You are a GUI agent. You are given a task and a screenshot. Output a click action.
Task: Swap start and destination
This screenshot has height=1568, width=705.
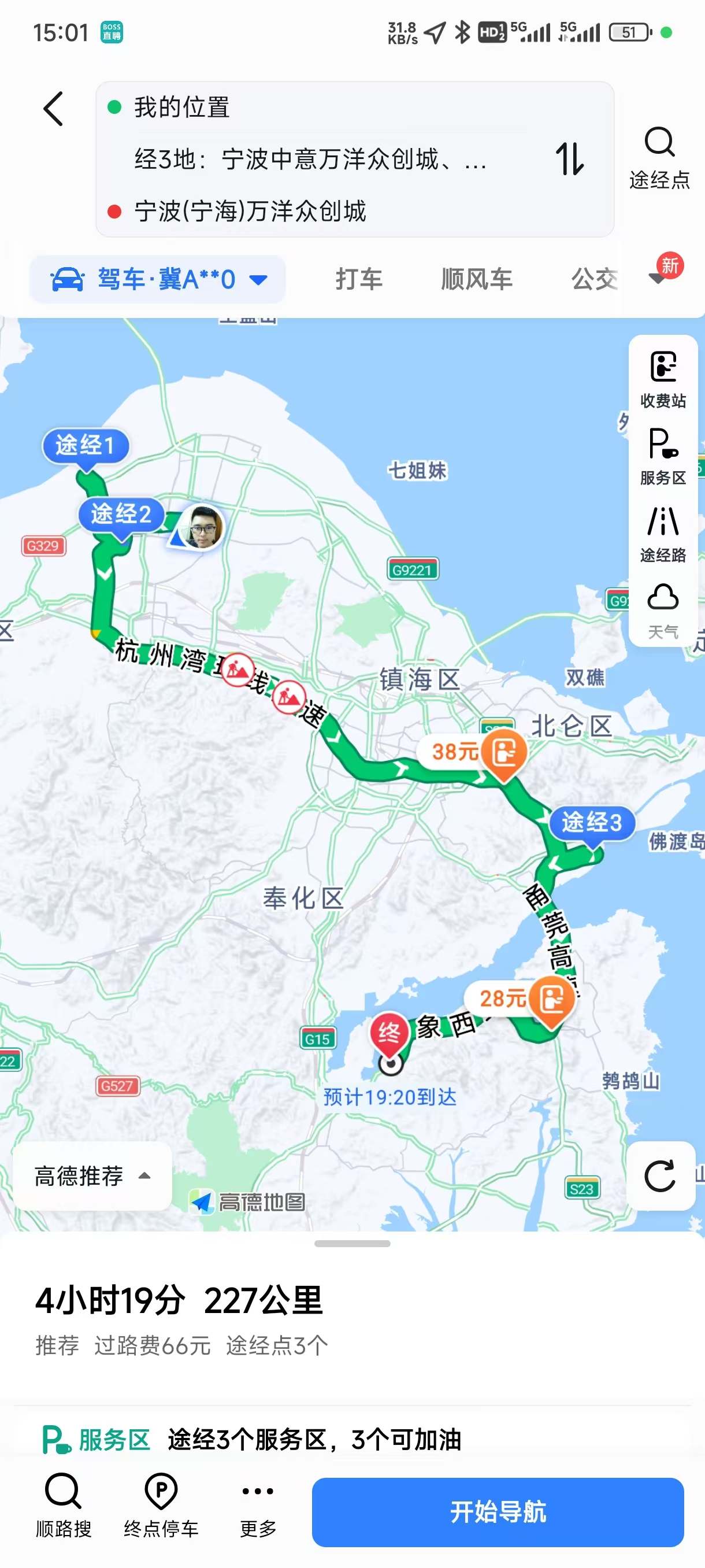(x=569, y=160)
